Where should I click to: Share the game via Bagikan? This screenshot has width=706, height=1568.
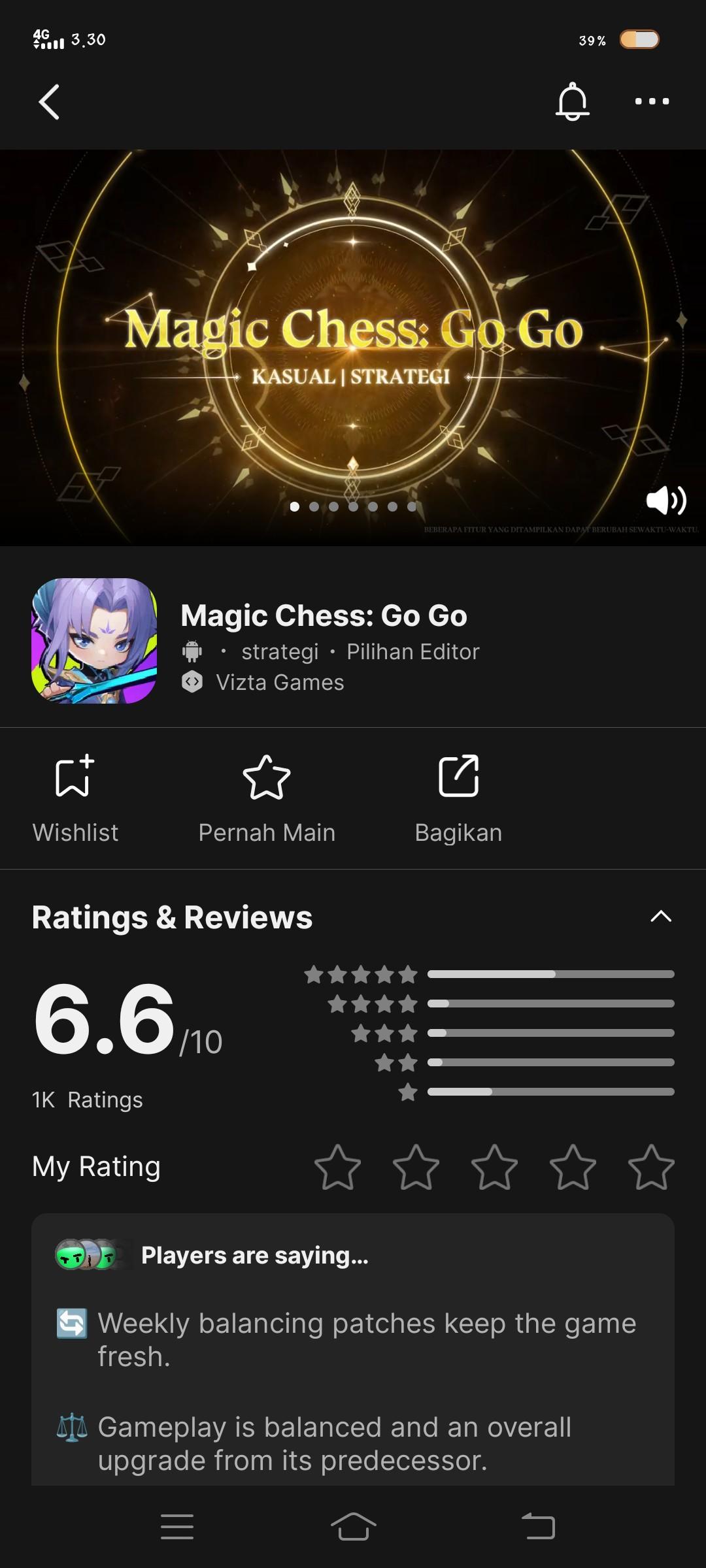tap(458, 799)
